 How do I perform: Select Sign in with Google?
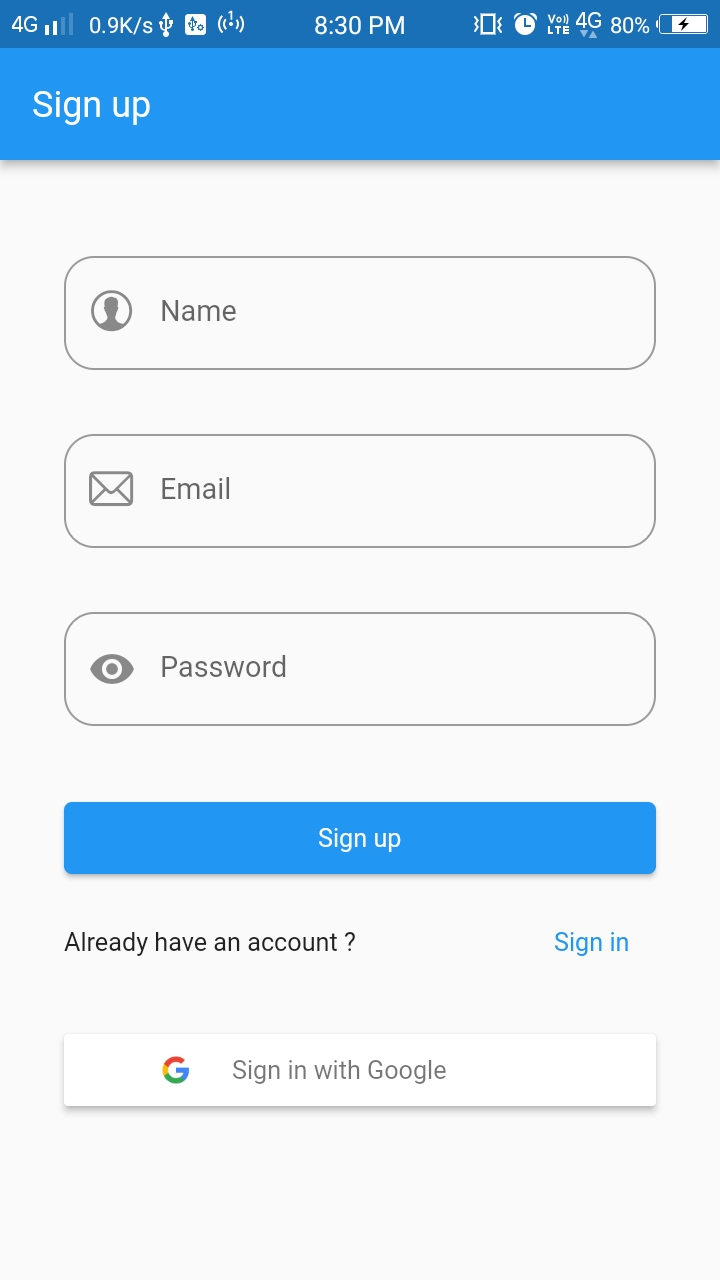point(360,1070)
